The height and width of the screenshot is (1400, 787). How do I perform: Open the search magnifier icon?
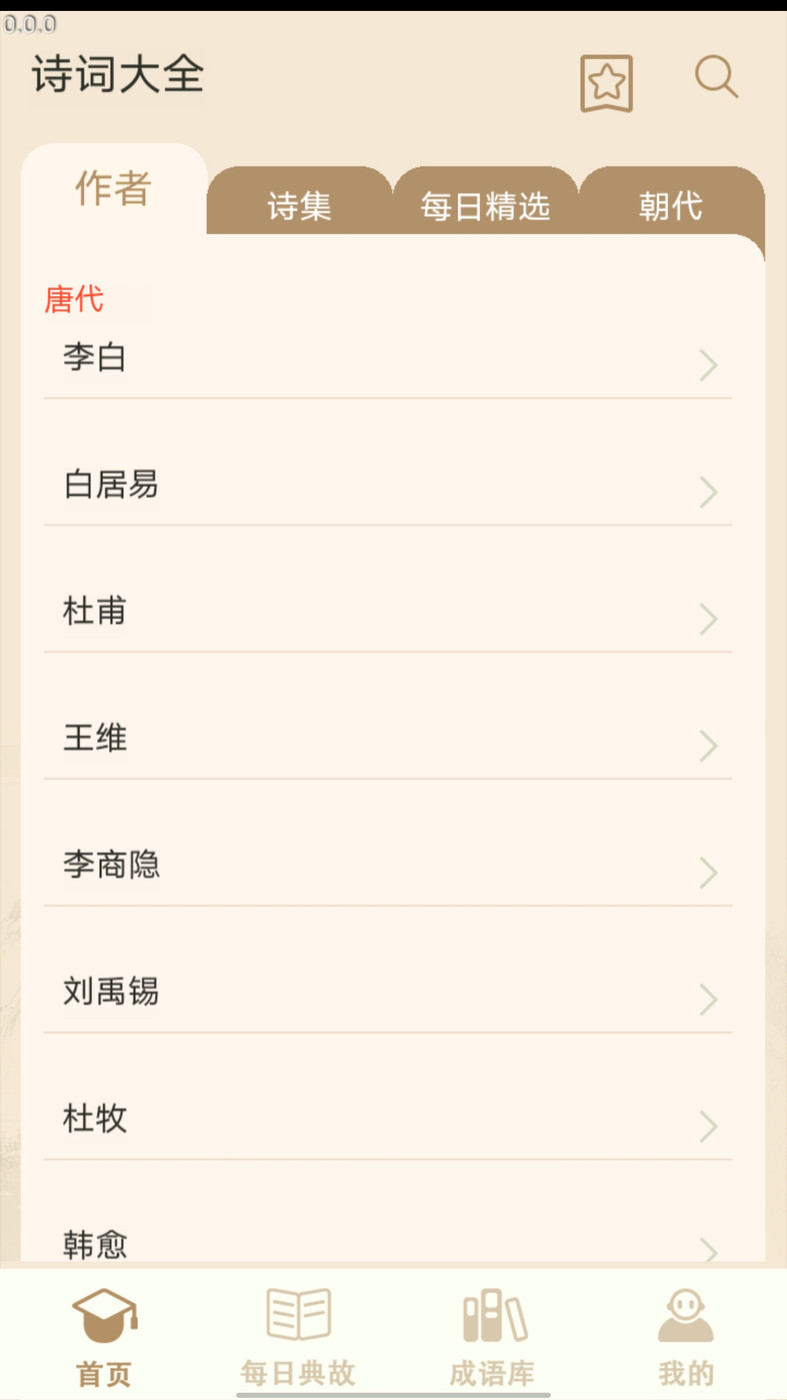(x=716, y=77)
